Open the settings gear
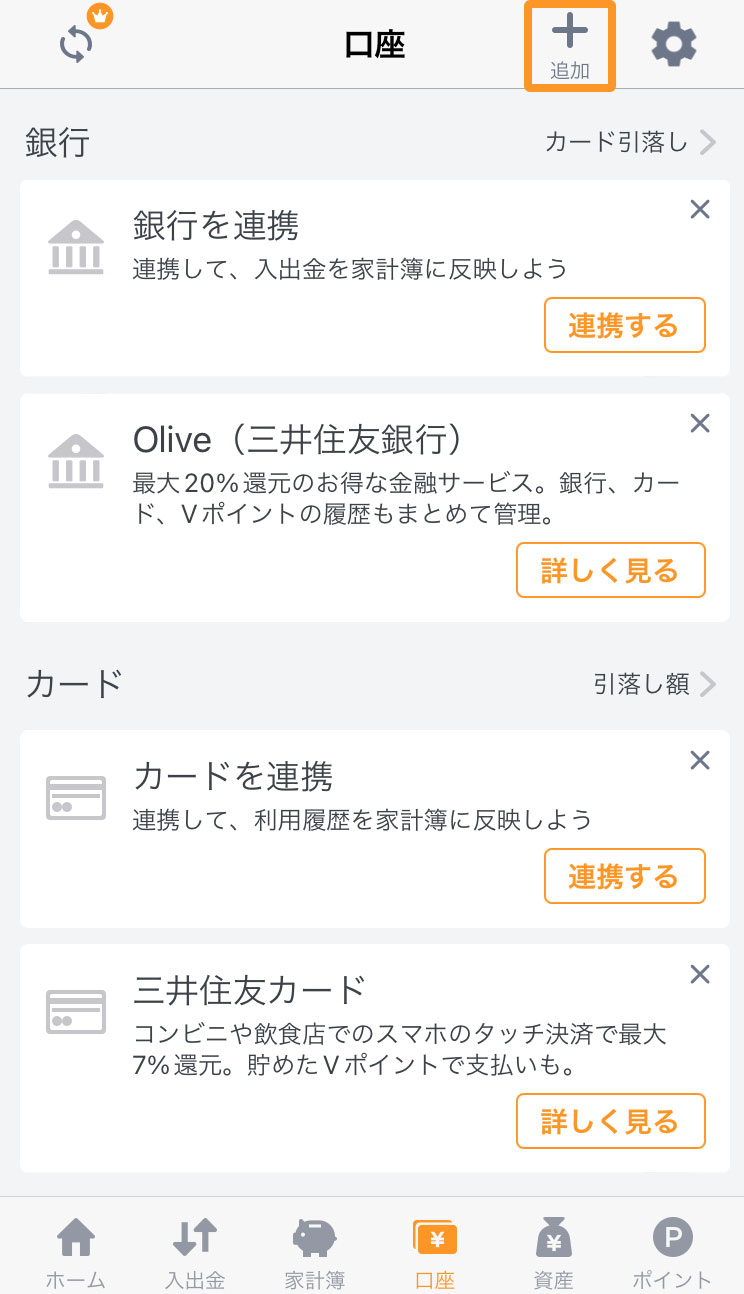Image resolution: width=744 pixels, height=1294 pixels. tap(673, 44)
